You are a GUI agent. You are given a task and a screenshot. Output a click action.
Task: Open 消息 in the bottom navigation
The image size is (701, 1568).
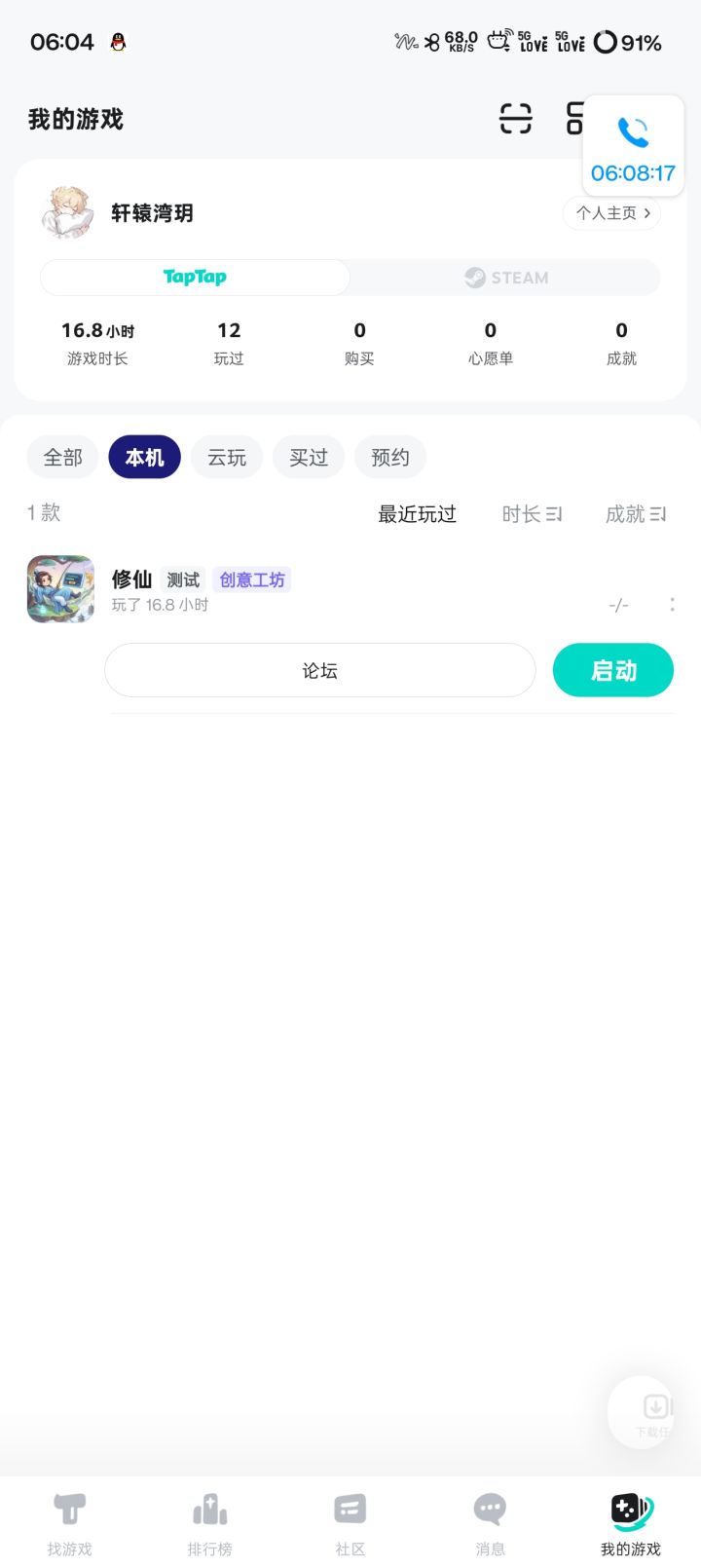coord(490,1519)
